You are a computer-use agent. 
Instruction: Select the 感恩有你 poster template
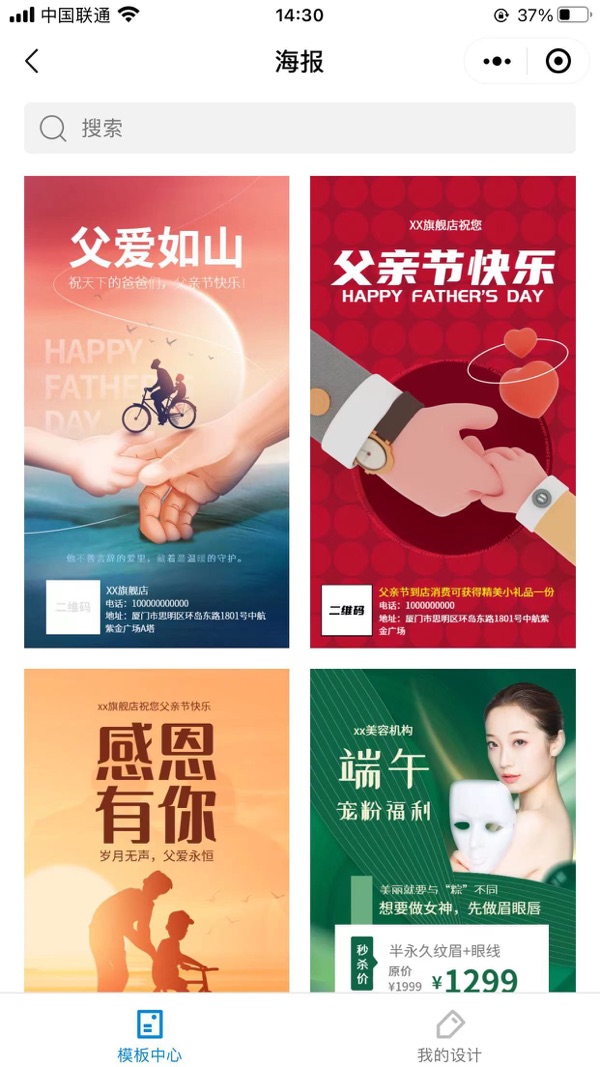[x=157, y=830]
